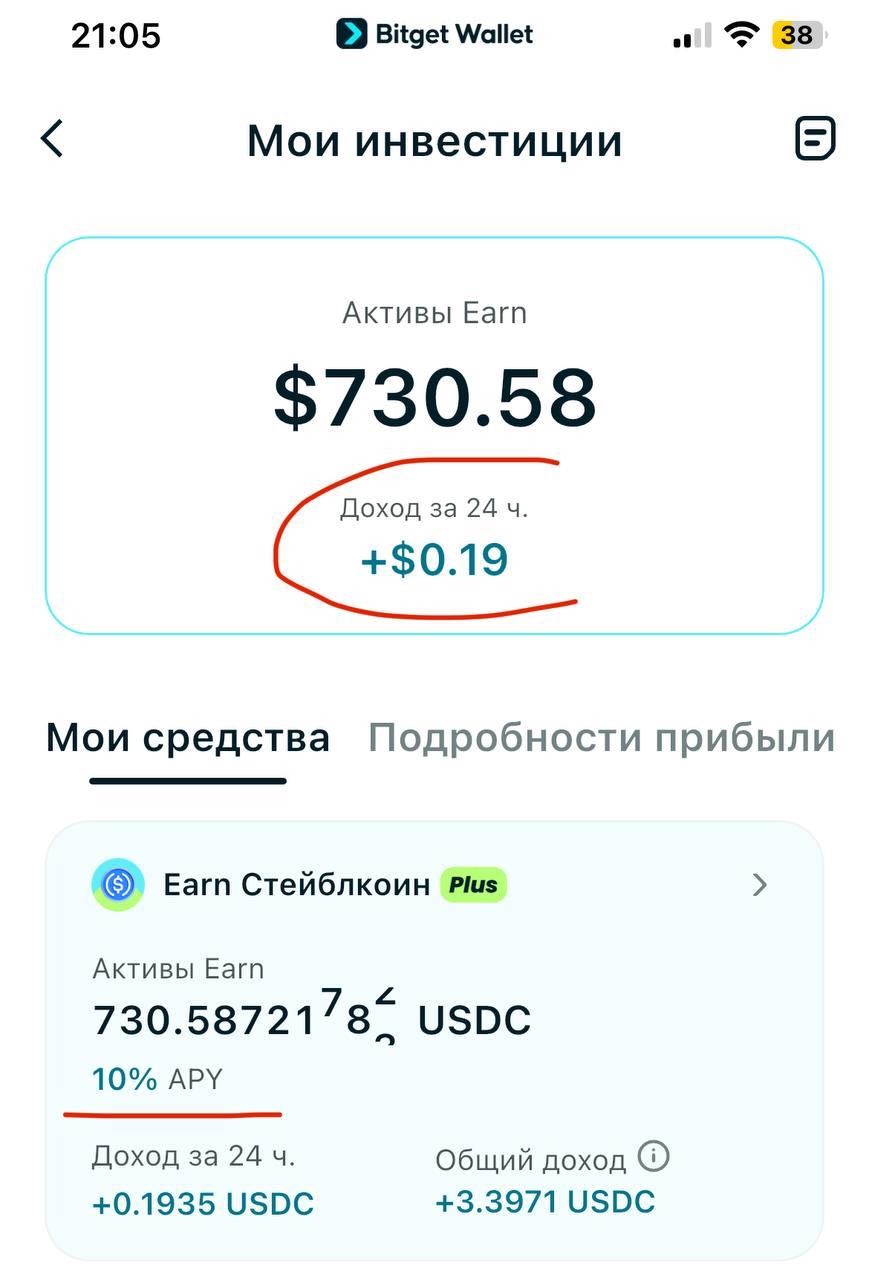Tap the +0.1935 USDC daily income value

pos(202,1203)
